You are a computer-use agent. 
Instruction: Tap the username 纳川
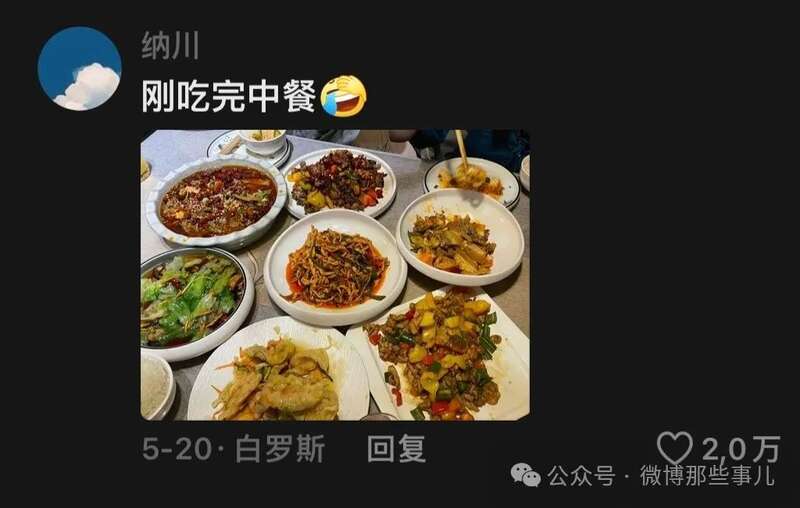(x=170, y=45)
